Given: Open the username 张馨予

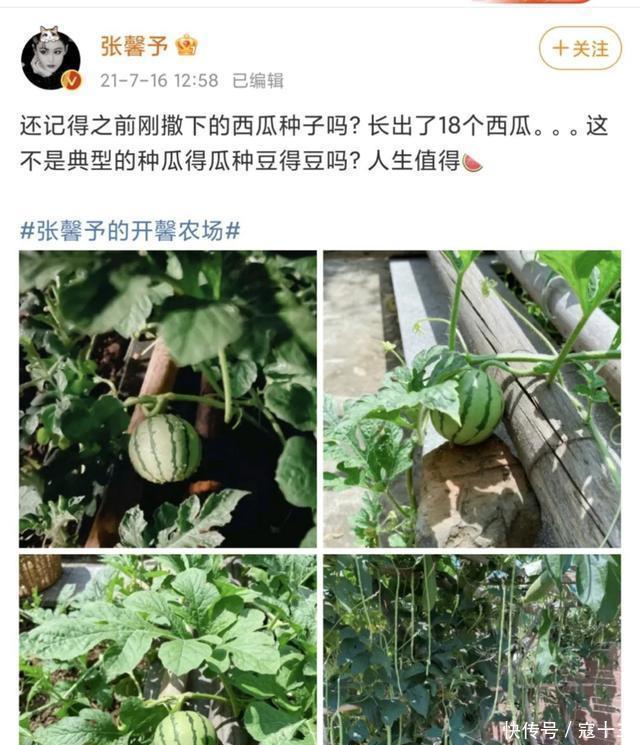Looking at the screenshot, I should click(x=135, y=45).
